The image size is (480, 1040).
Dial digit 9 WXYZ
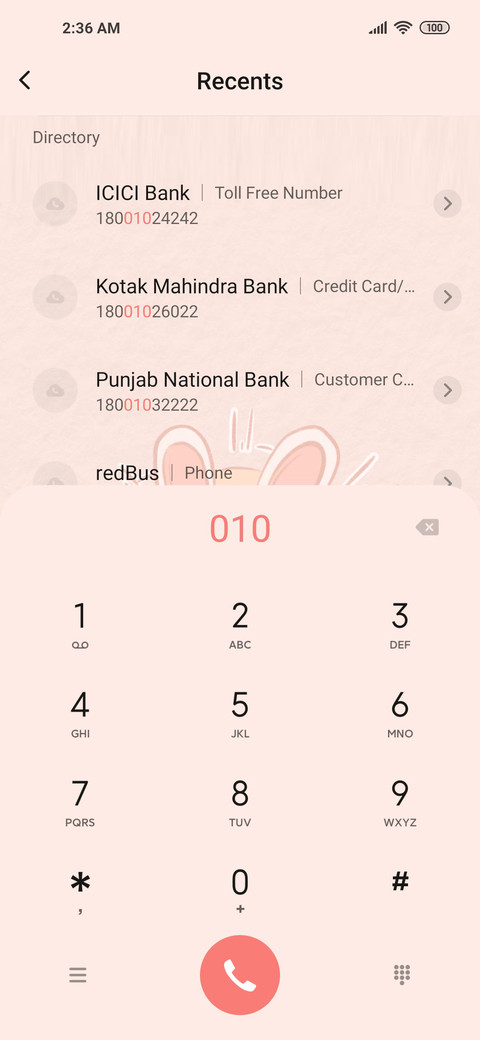400,803
